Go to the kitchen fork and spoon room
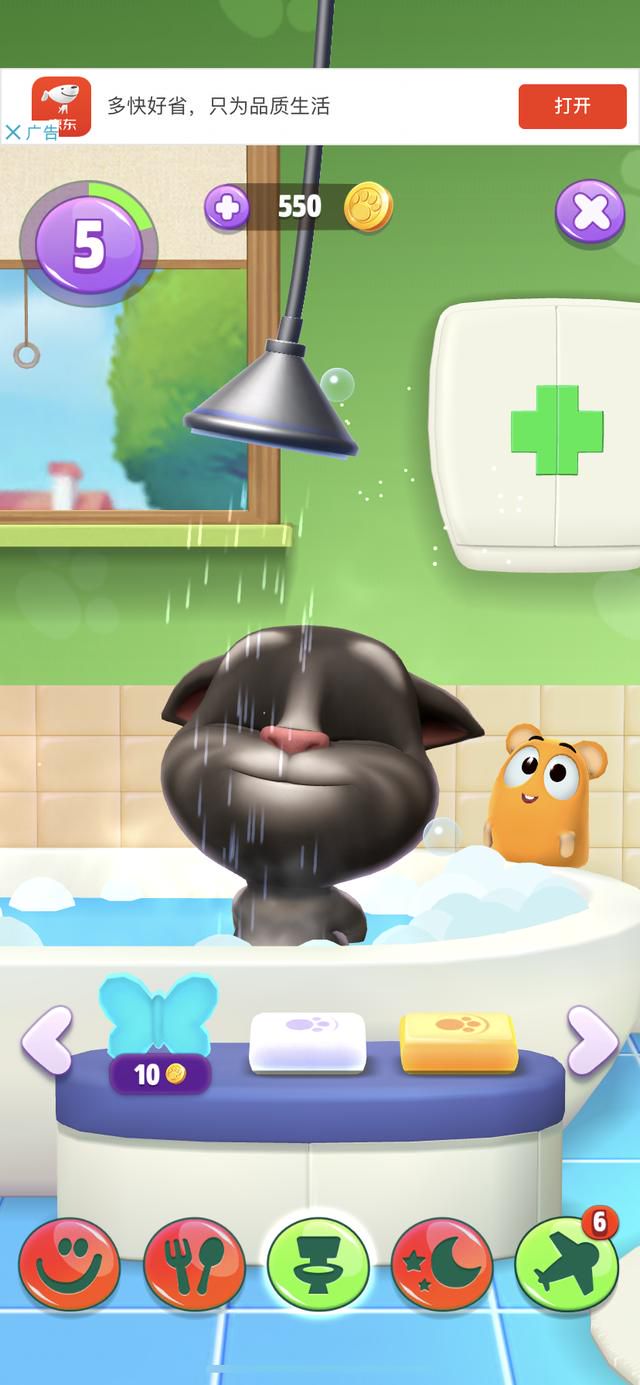The height and width of the screenshot is (1385, 640). tap(194, 1264)
